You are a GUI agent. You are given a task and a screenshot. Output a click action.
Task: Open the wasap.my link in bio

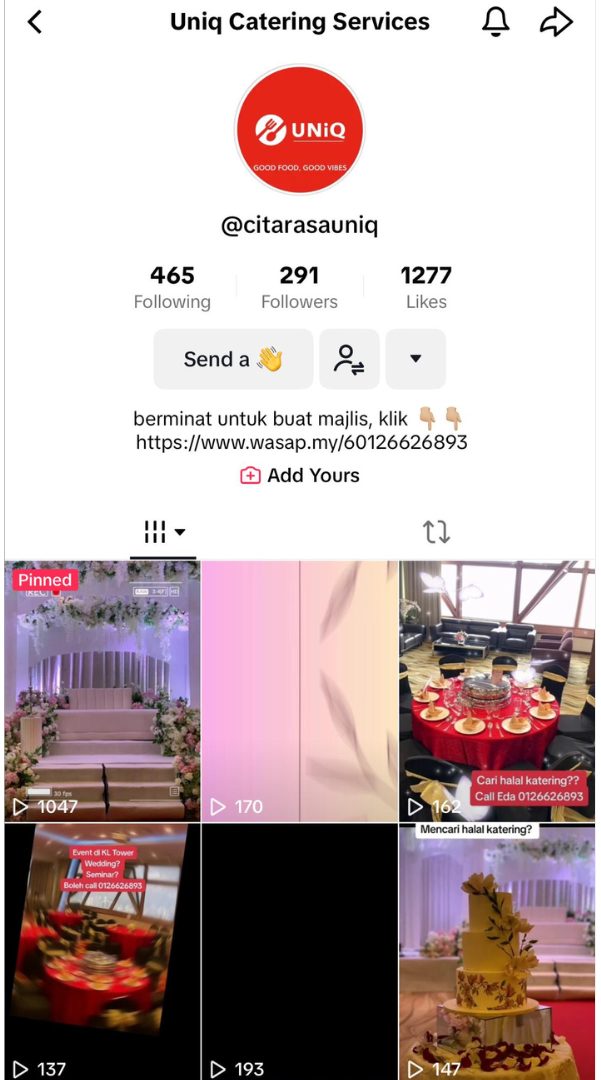301,442
